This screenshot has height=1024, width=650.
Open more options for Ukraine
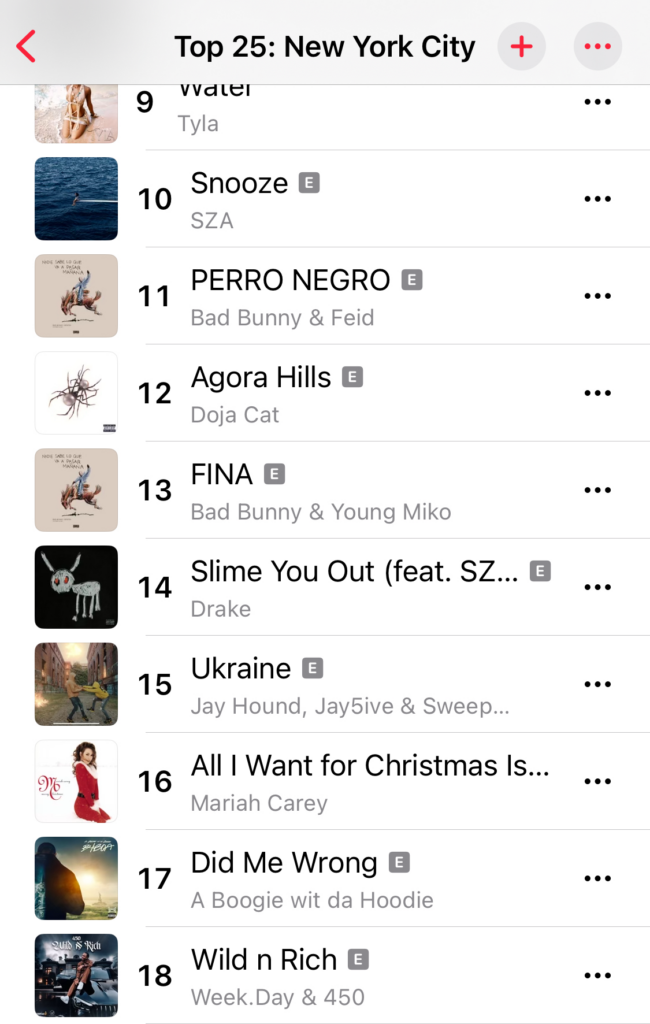[x=597, y=684]
